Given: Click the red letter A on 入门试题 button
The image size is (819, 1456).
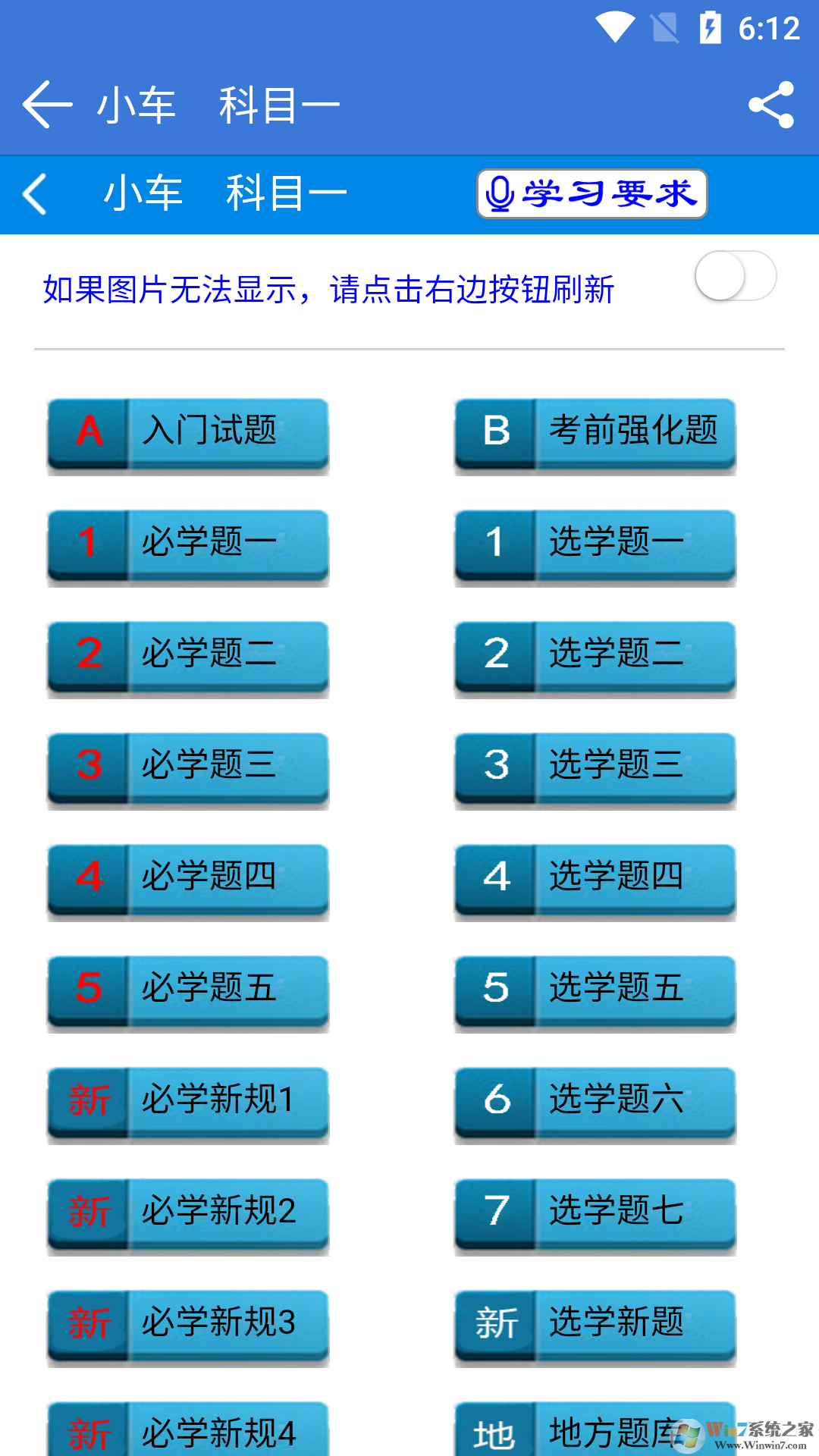Looking at the screenshot, I should point(88,433).
